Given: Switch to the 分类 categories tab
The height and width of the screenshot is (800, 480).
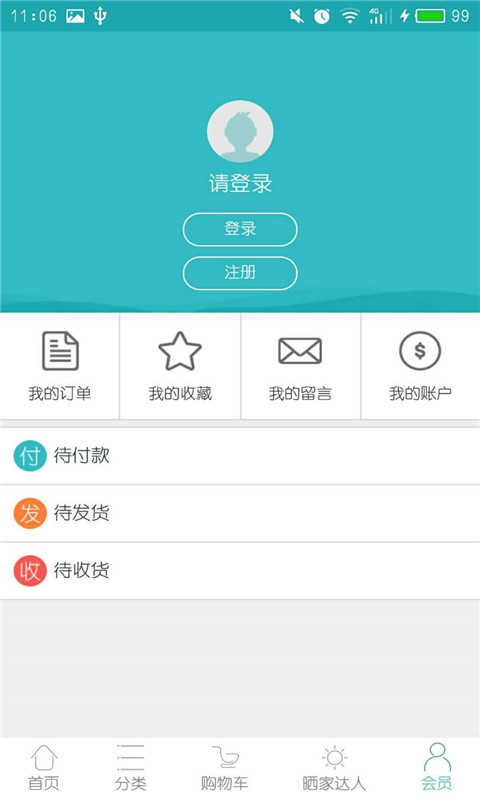Looking at the screenshot, I should tap(130, 768).
